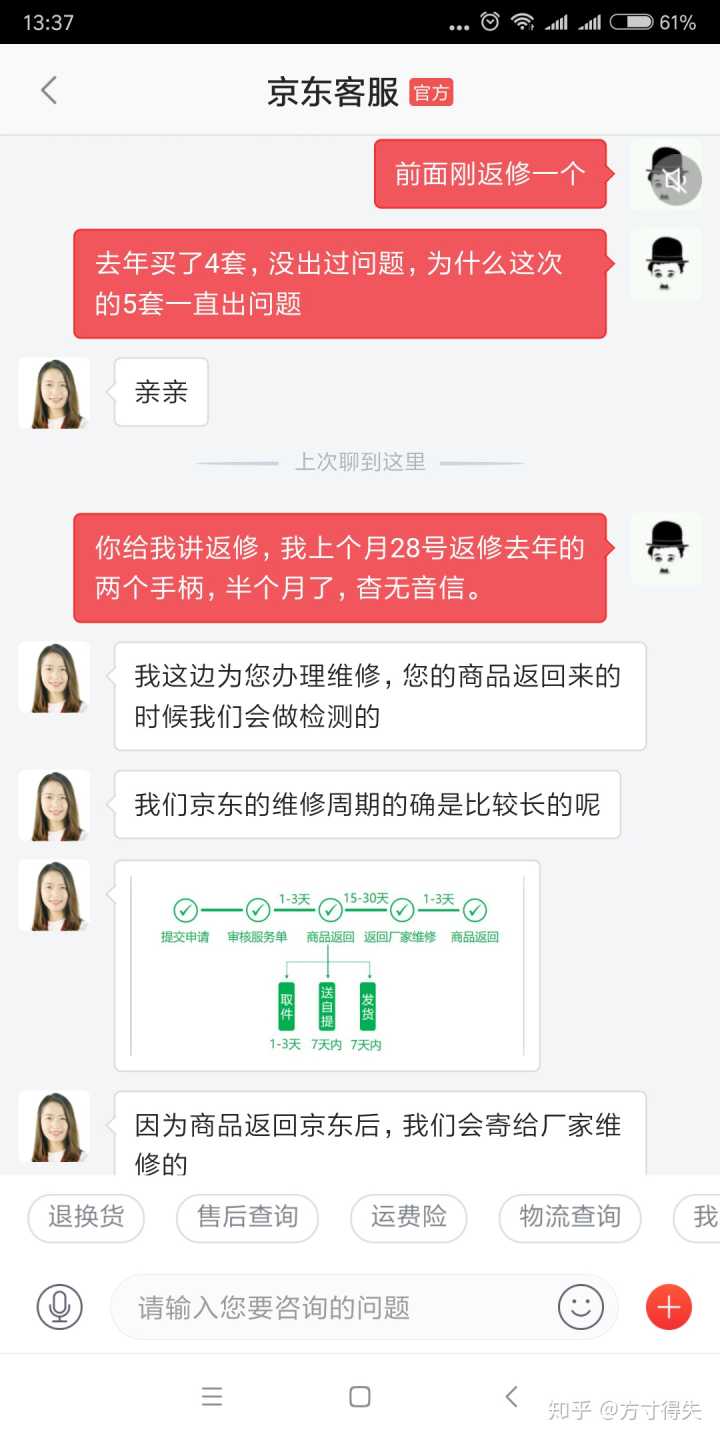Tap the system home button

pyautogui.click(x=360, y=1397)
